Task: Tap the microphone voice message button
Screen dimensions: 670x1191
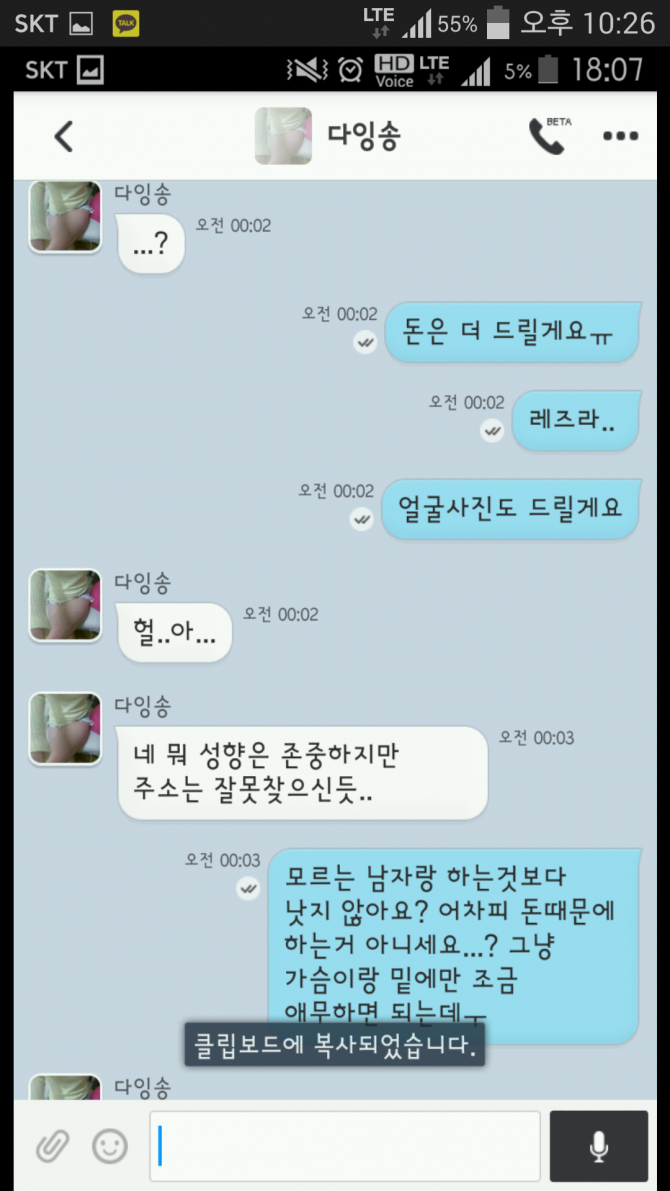Action: pos(599,1146)
